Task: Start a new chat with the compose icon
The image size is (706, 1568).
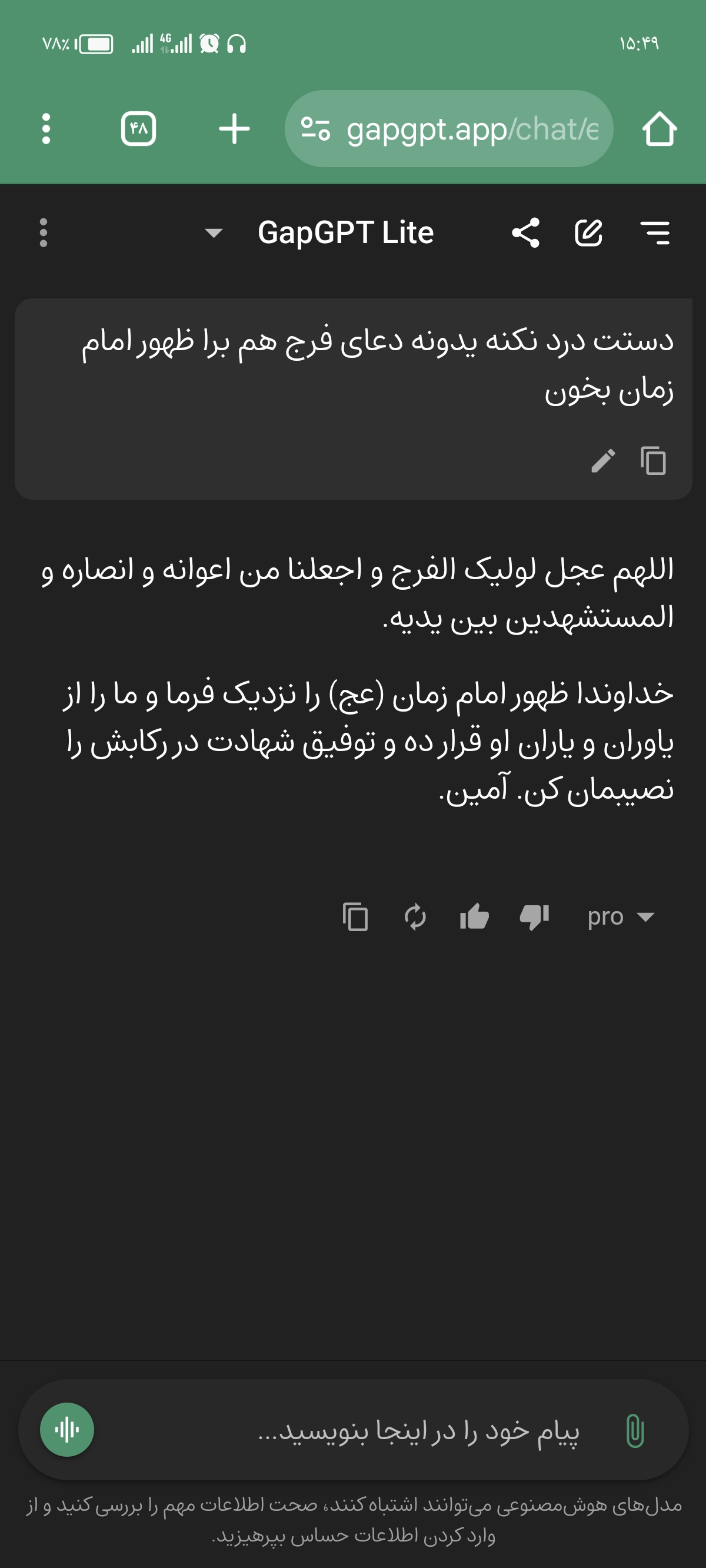Action: 588,232
